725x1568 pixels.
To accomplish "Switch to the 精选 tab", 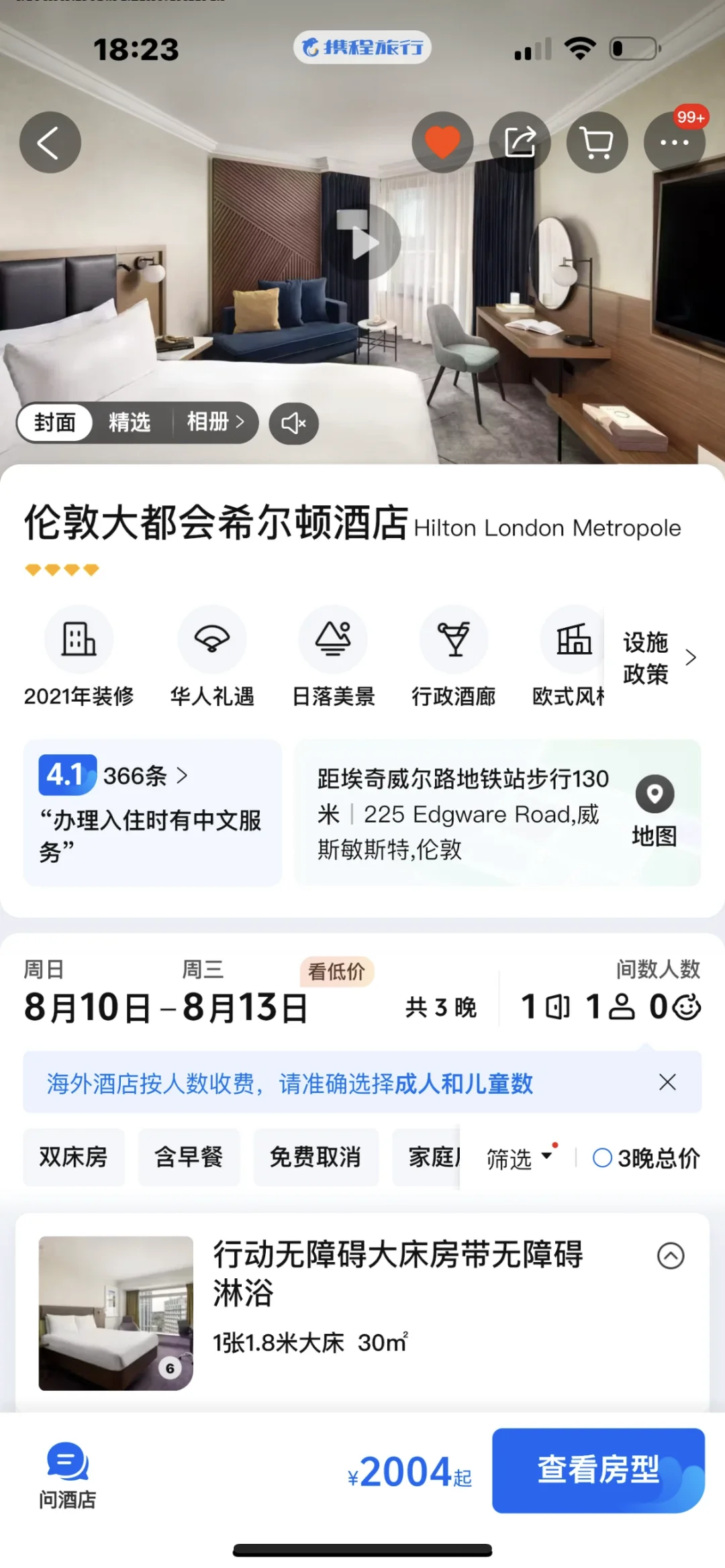I will pos(130,423).
